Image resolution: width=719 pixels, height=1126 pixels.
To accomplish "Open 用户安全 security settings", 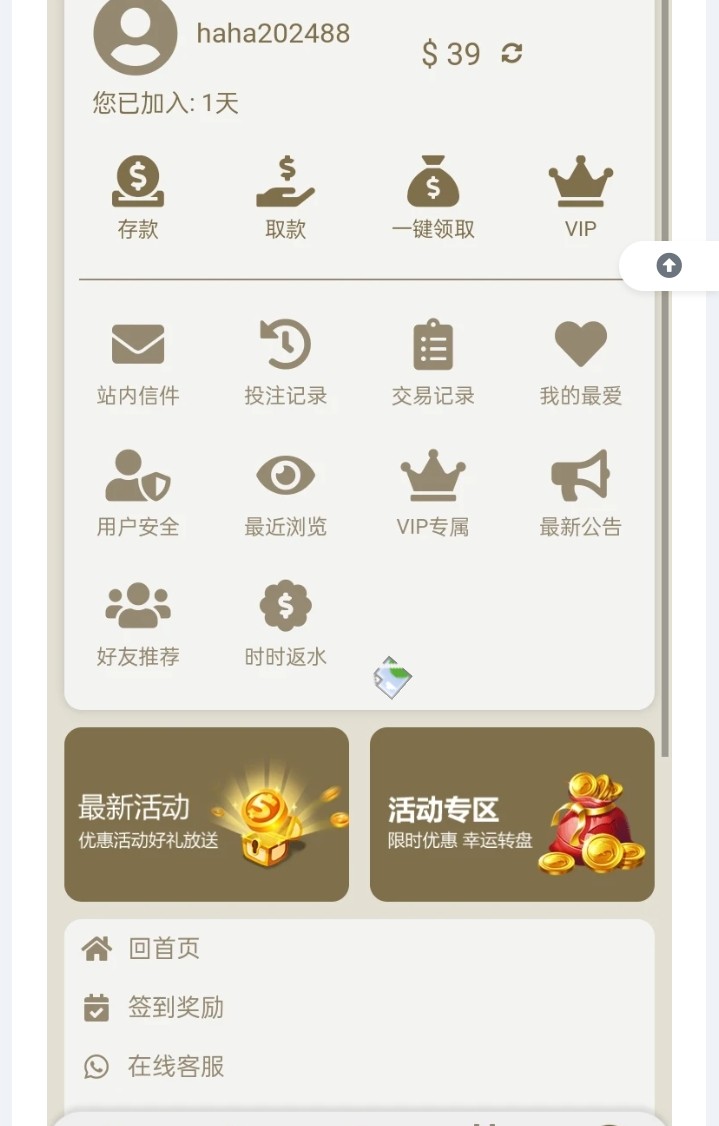I will pos(138,493).
